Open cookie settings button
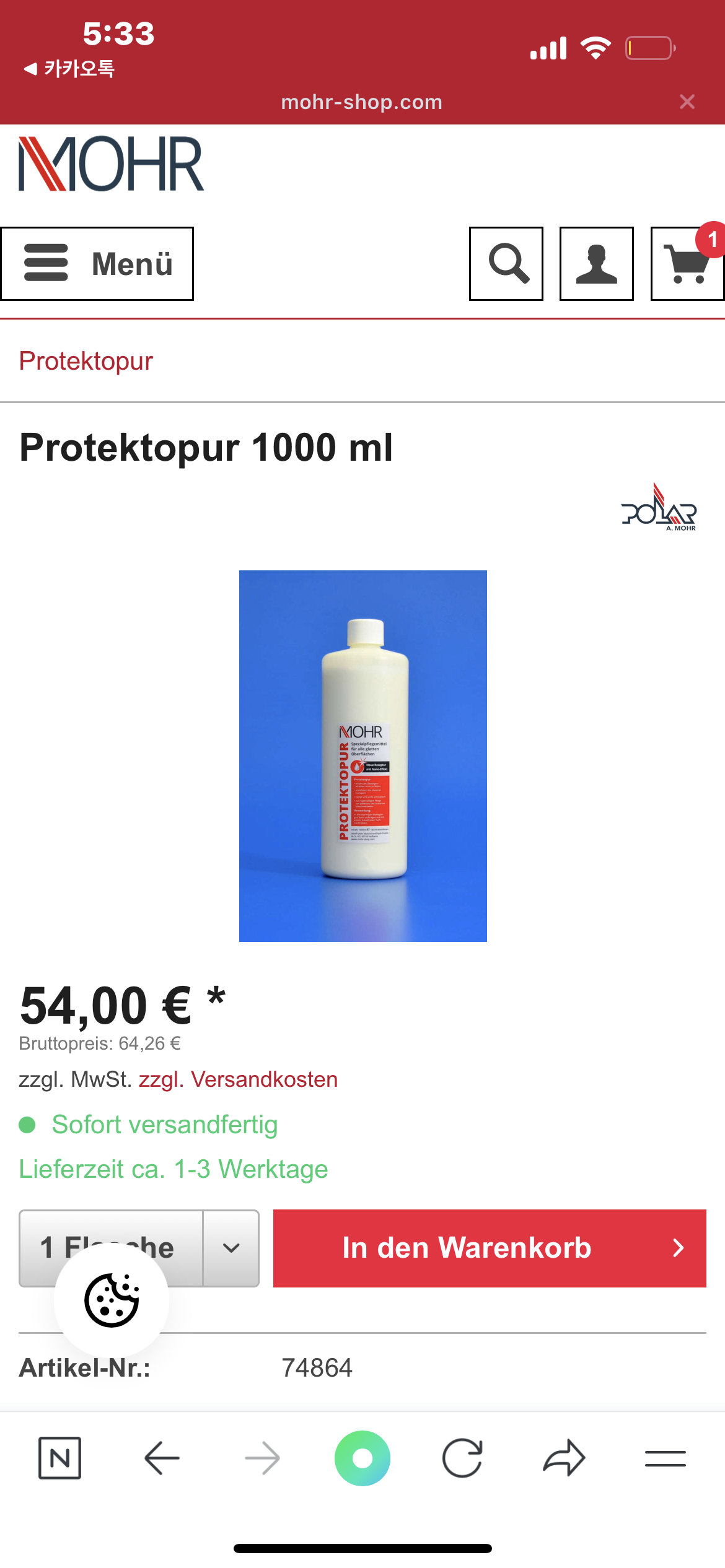725x1568 pixels. (112, 1300)
